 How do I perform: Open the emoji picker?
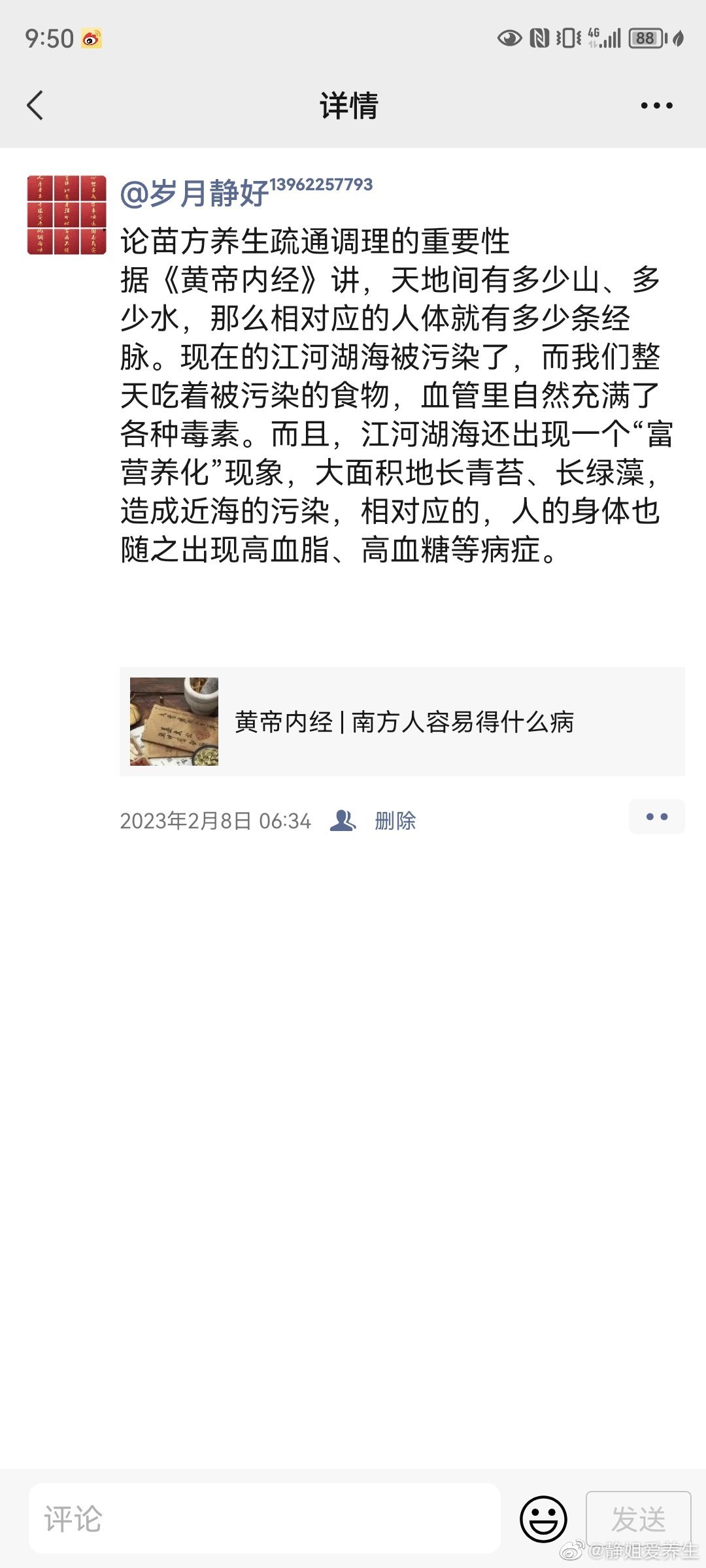pyautogui.click(x=543, y=1518)
